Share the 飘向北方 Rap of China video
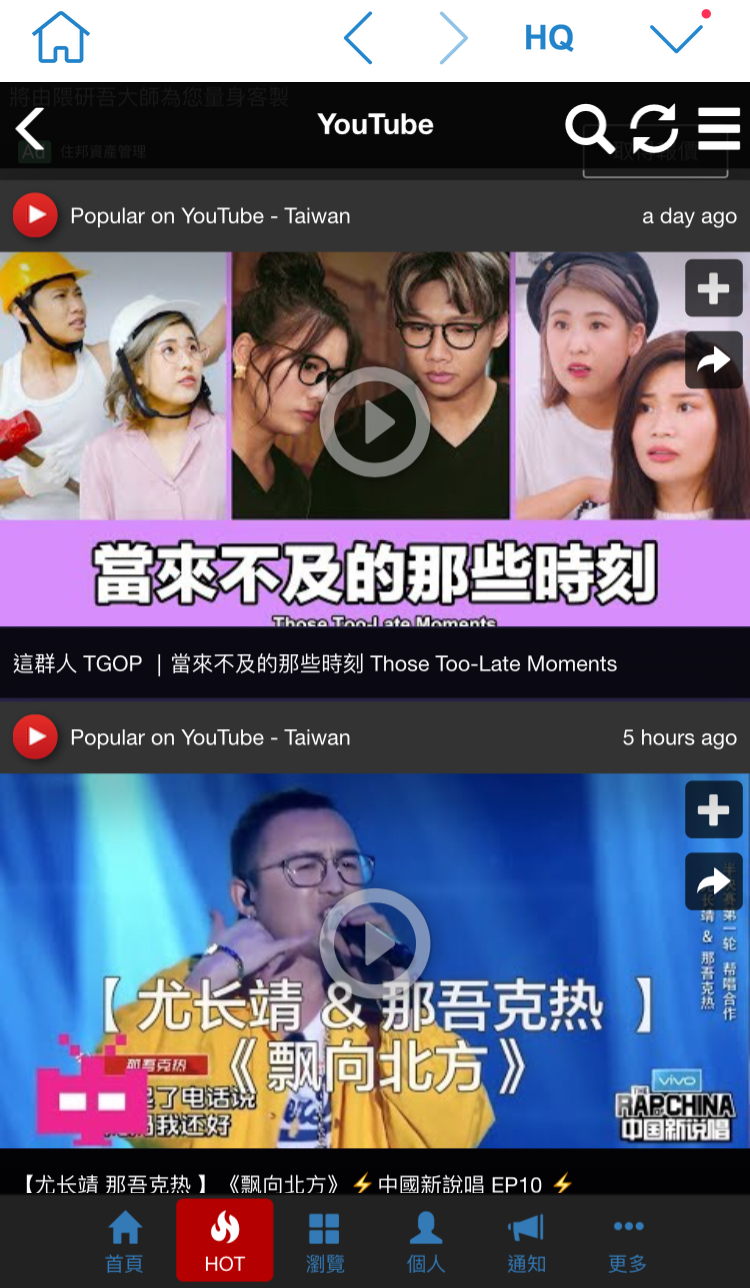The height and width of the screenshot is (1288, 750). (713, 881)
